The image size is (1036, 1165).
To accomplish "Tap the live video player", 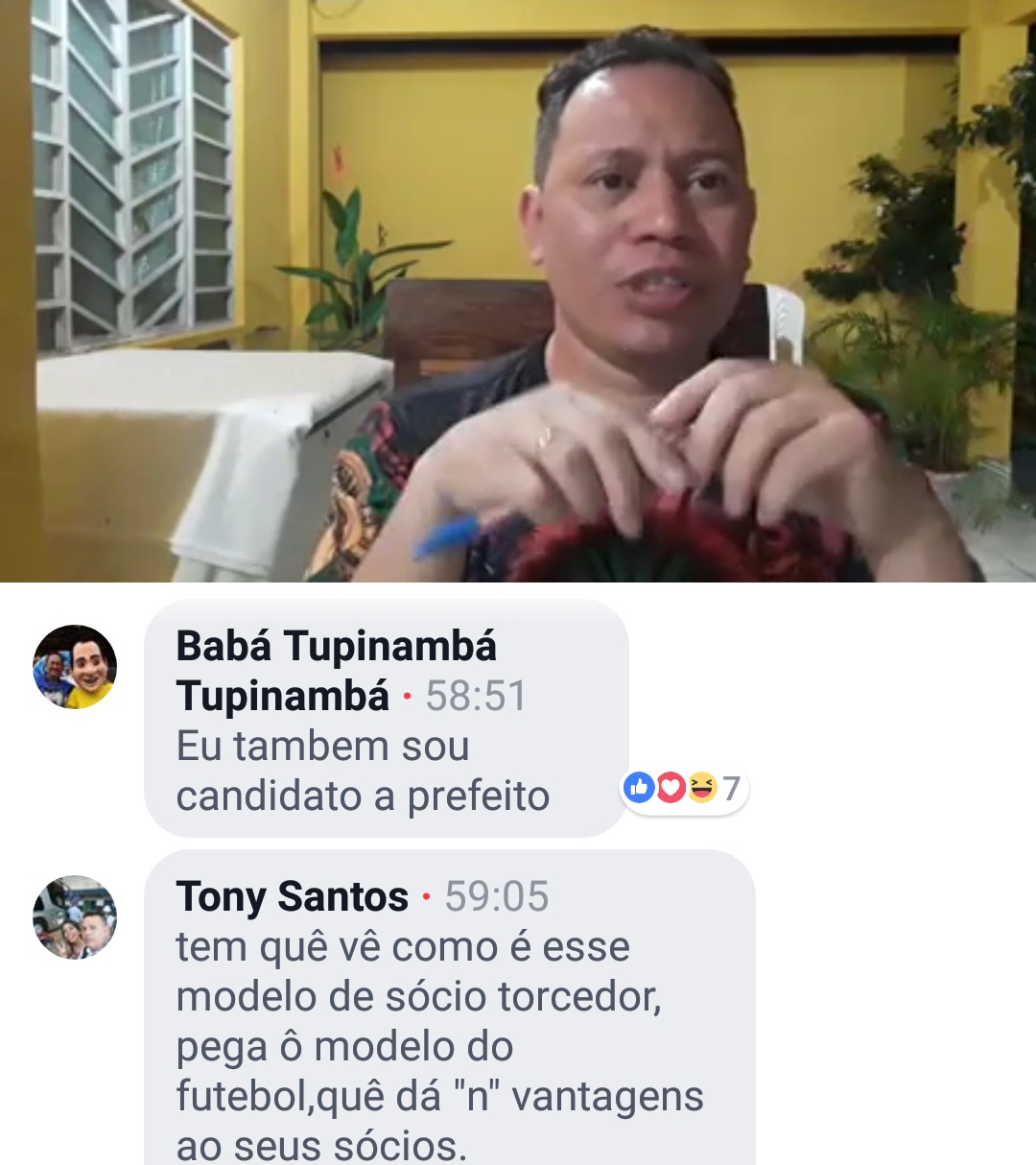I will point(518,291).
